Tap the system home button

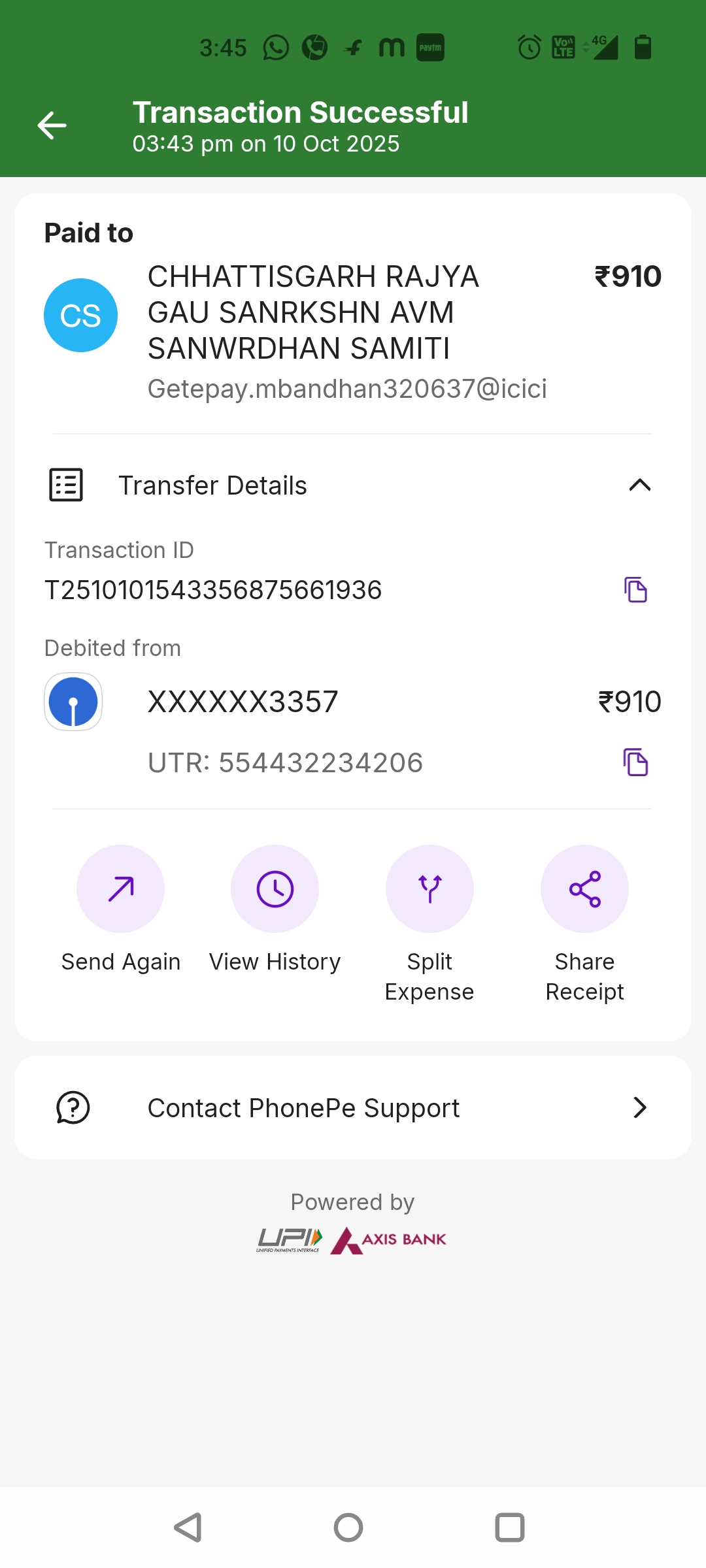pos(348,1527)
